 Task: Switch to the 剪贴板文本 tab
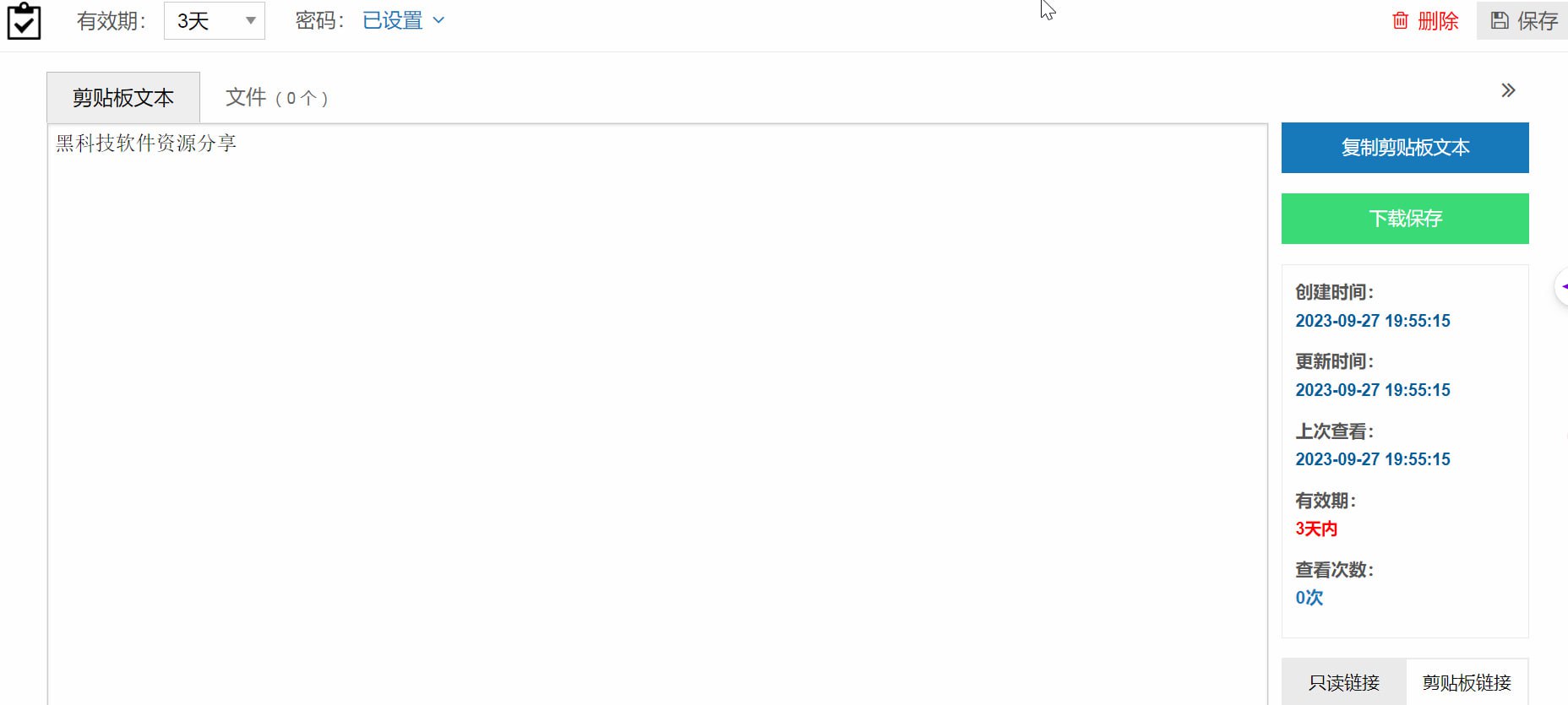tap(123, 98)
